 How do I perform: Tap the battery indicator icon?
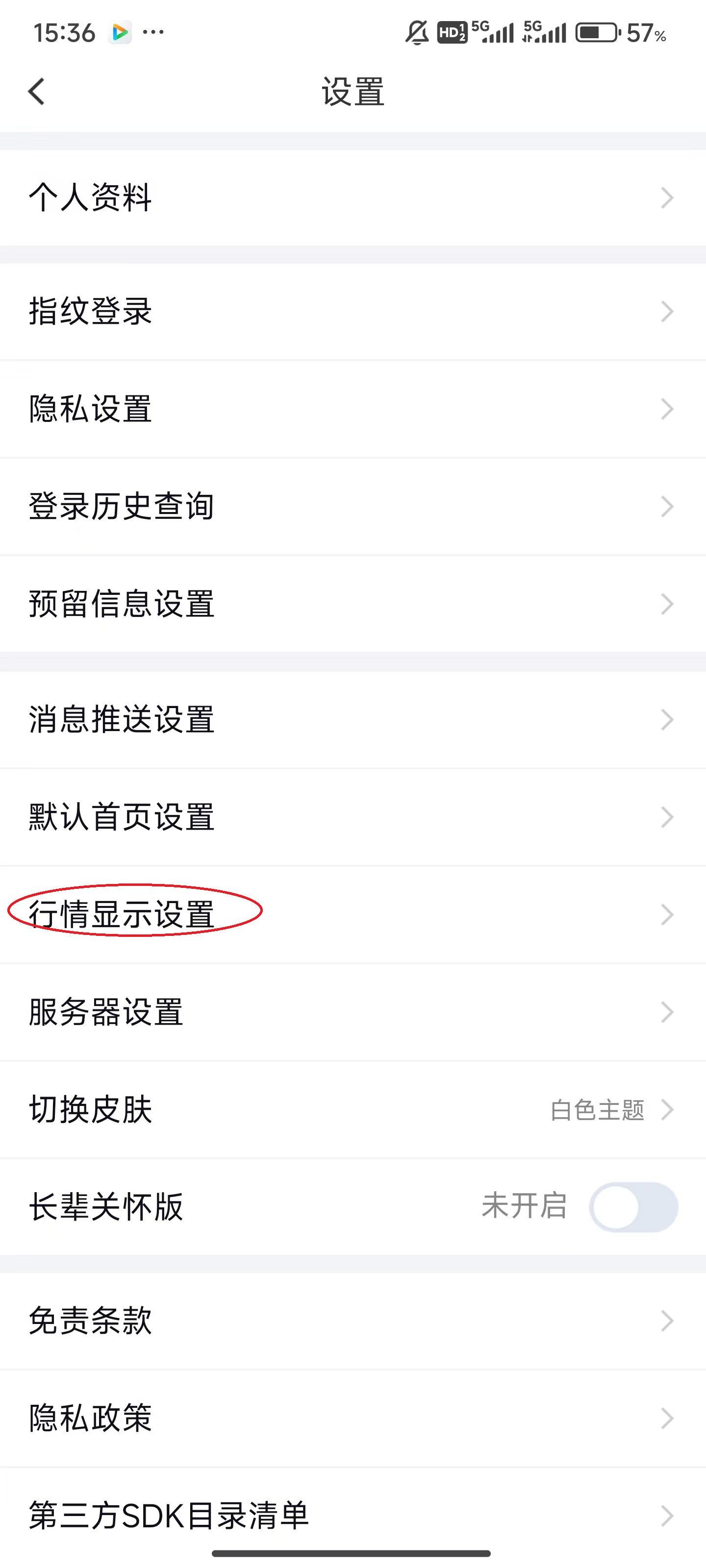tap(598, 33)
